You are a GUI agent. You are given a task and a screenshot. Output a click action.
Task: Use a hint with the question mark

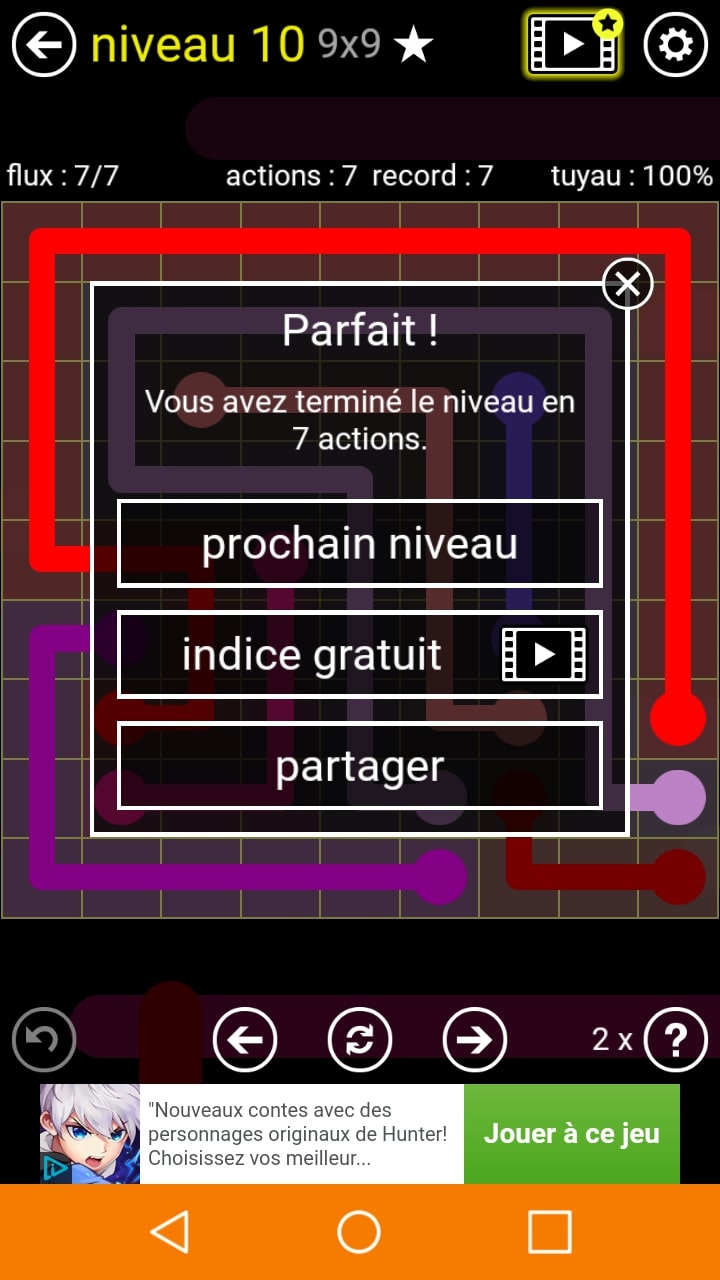[675, 1040]
